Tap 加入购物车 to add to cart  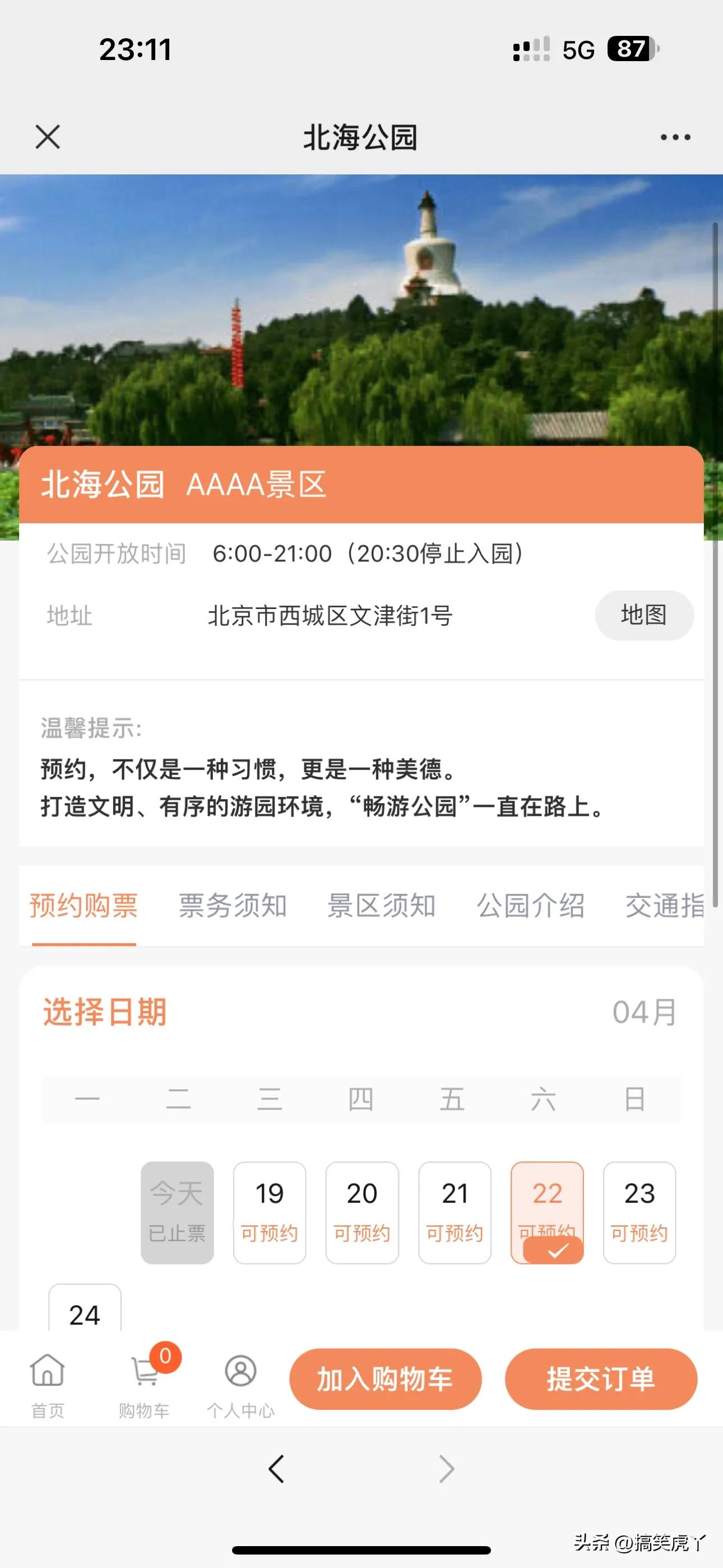click(x=385, y=1378)
